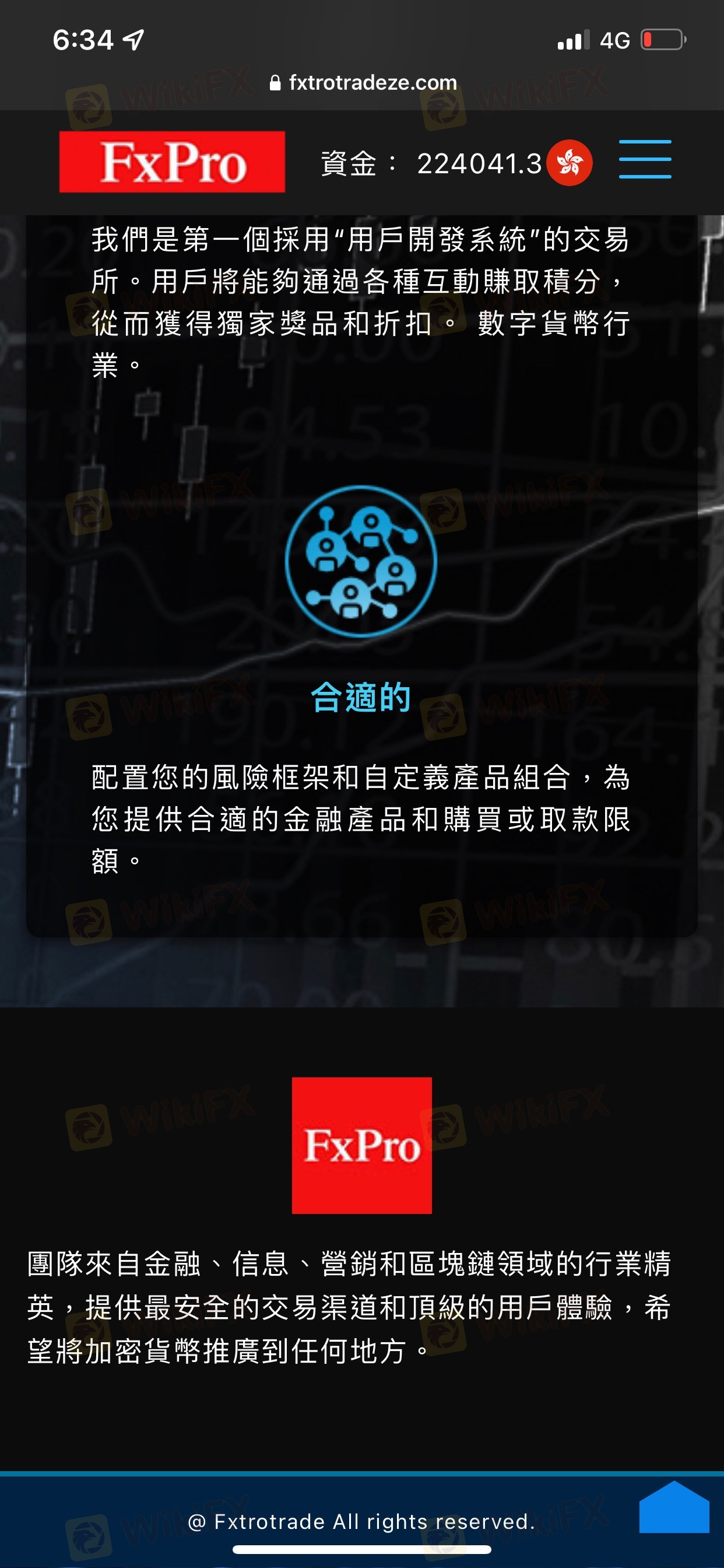Tap the blue scroll-to-top button
Screen dimensions: 724x1568
click(x=673, y=1509)
